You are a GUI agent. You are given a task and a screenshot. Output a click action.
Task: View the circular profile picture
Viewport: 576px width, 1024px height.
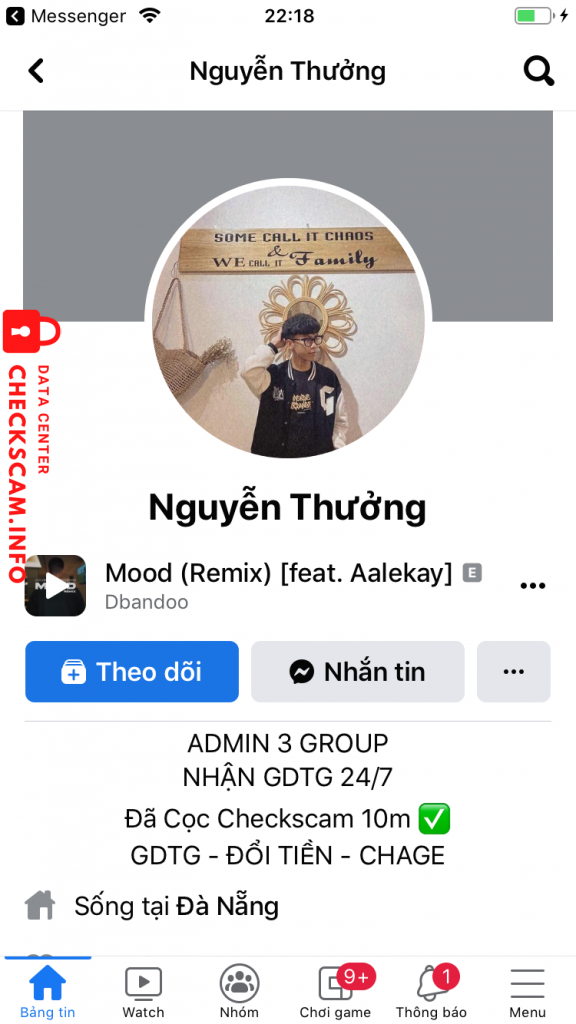coord(288,321)
